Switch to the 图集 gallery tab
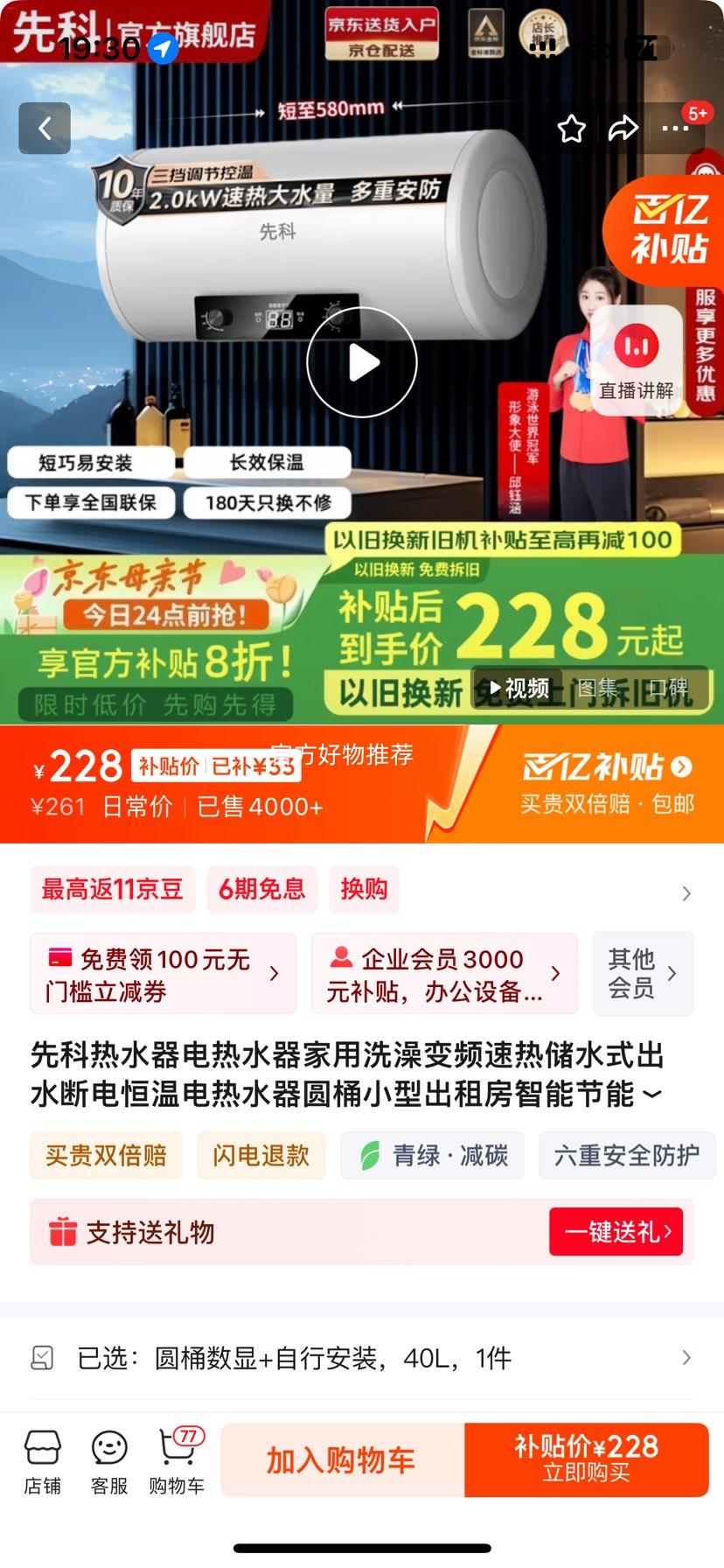724x1568 pixels. point(597,689)
